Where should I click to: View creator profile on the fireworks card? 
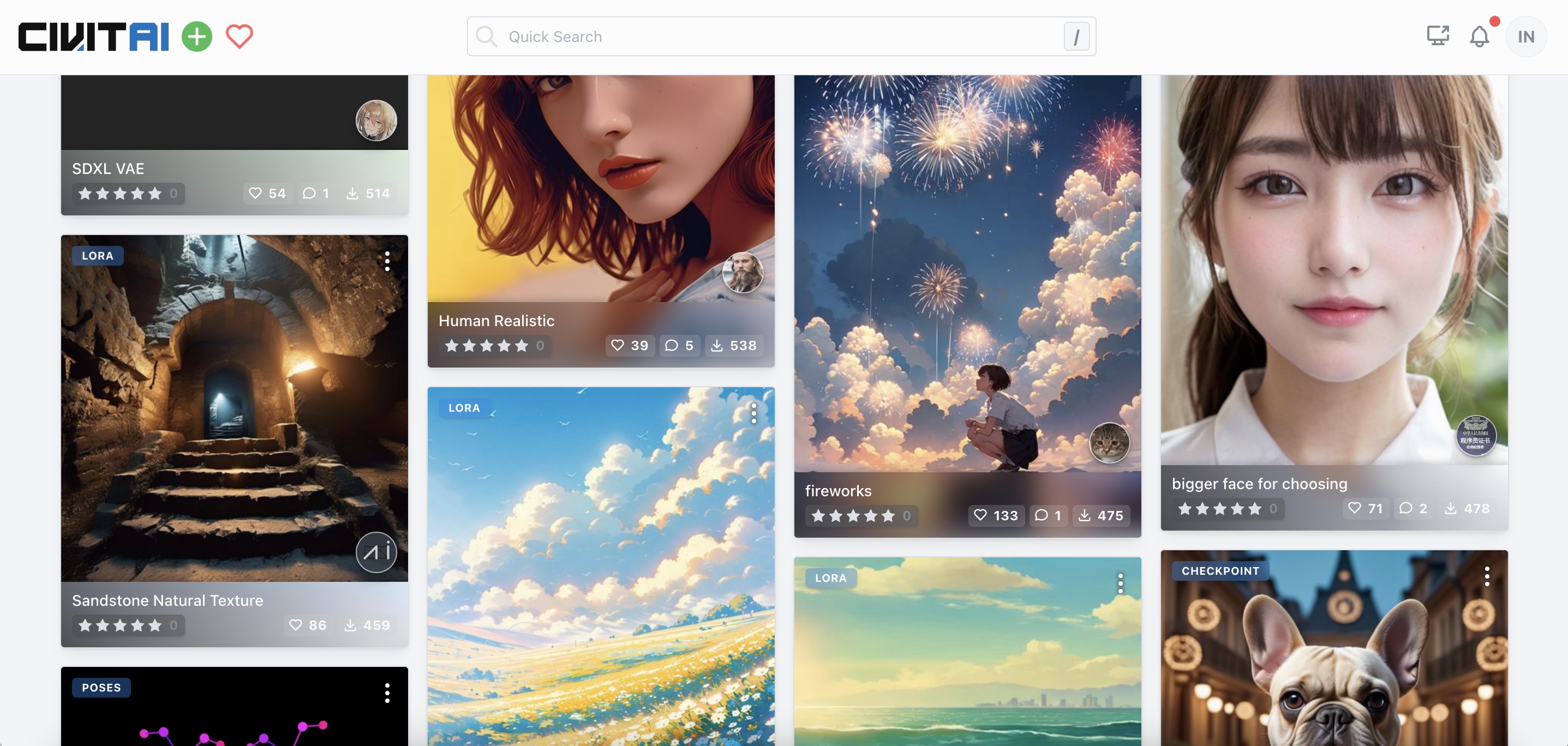[1109, 442]
